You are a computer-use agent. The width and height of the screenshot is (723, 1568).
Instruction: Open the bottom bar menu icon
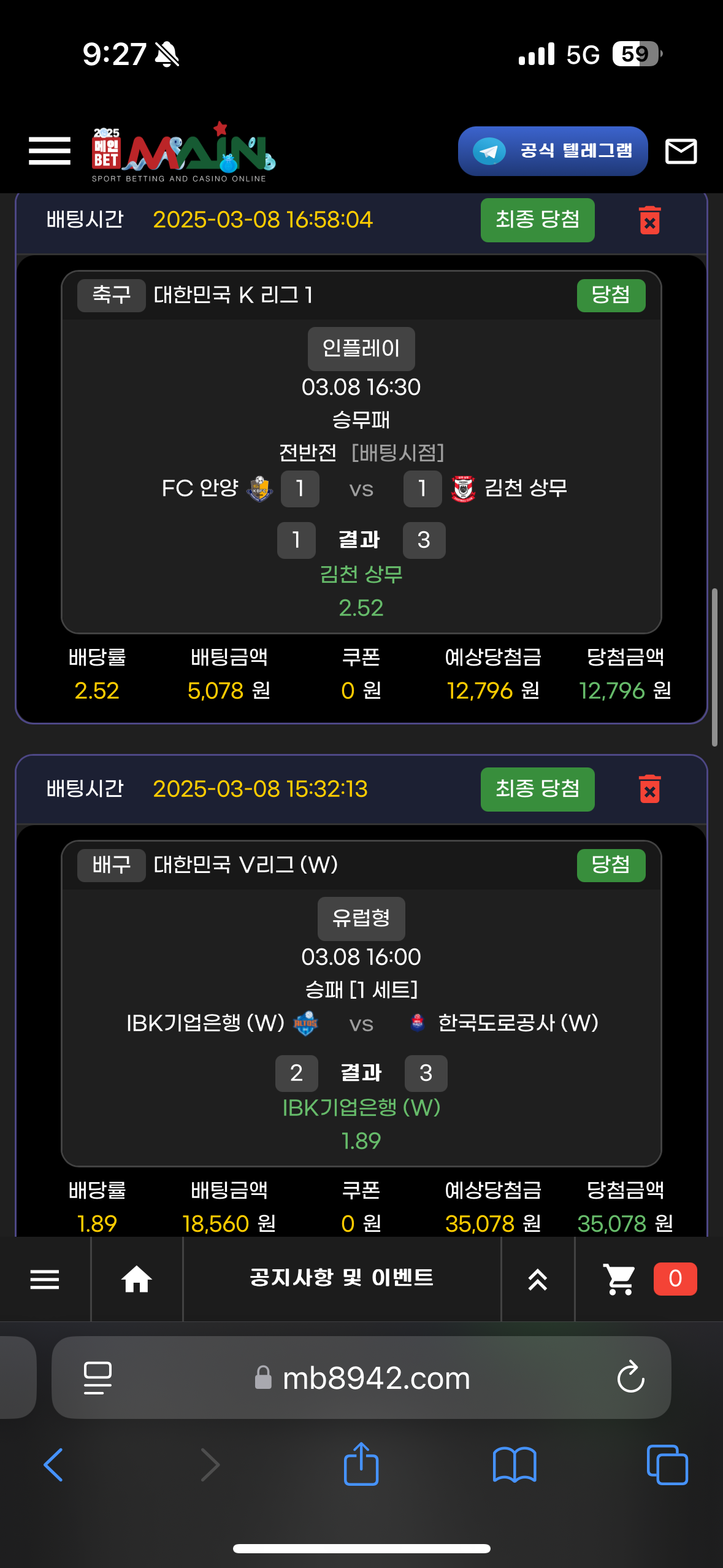(45, 1279)
